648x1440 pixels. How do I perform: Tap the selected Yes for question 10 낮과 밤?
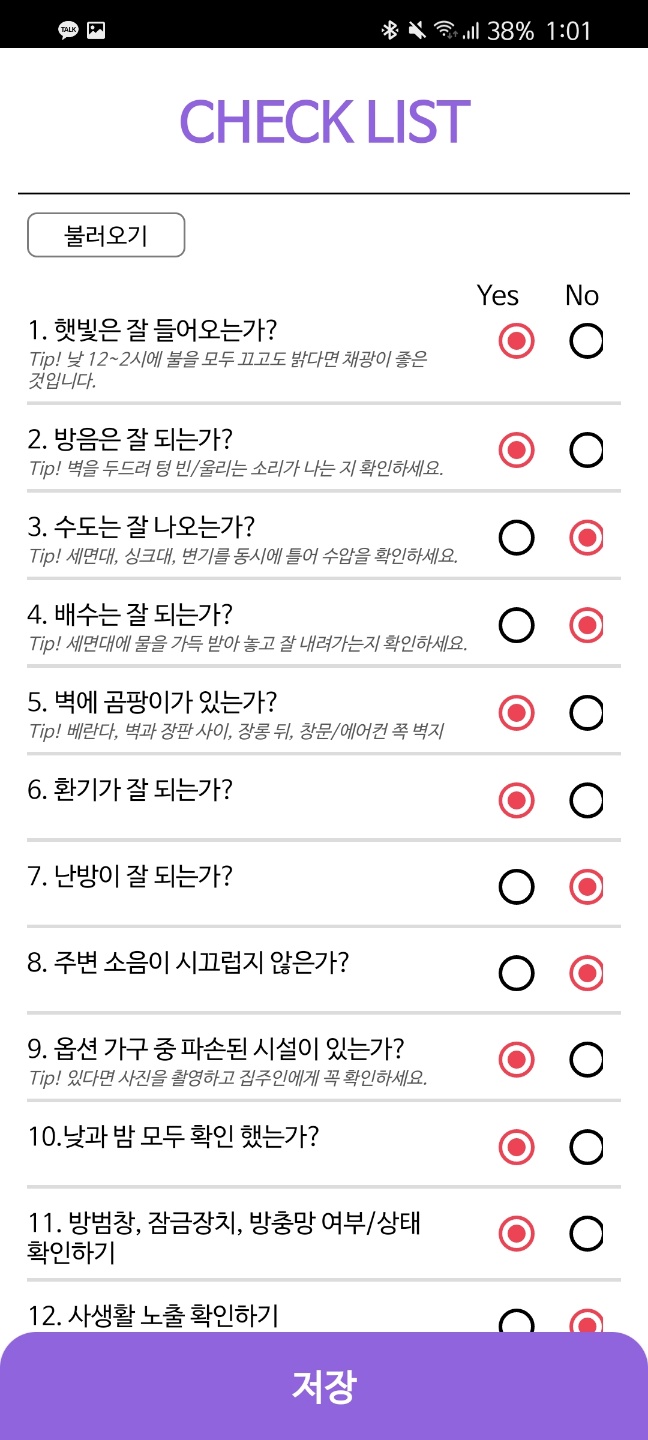point(516,1146)
